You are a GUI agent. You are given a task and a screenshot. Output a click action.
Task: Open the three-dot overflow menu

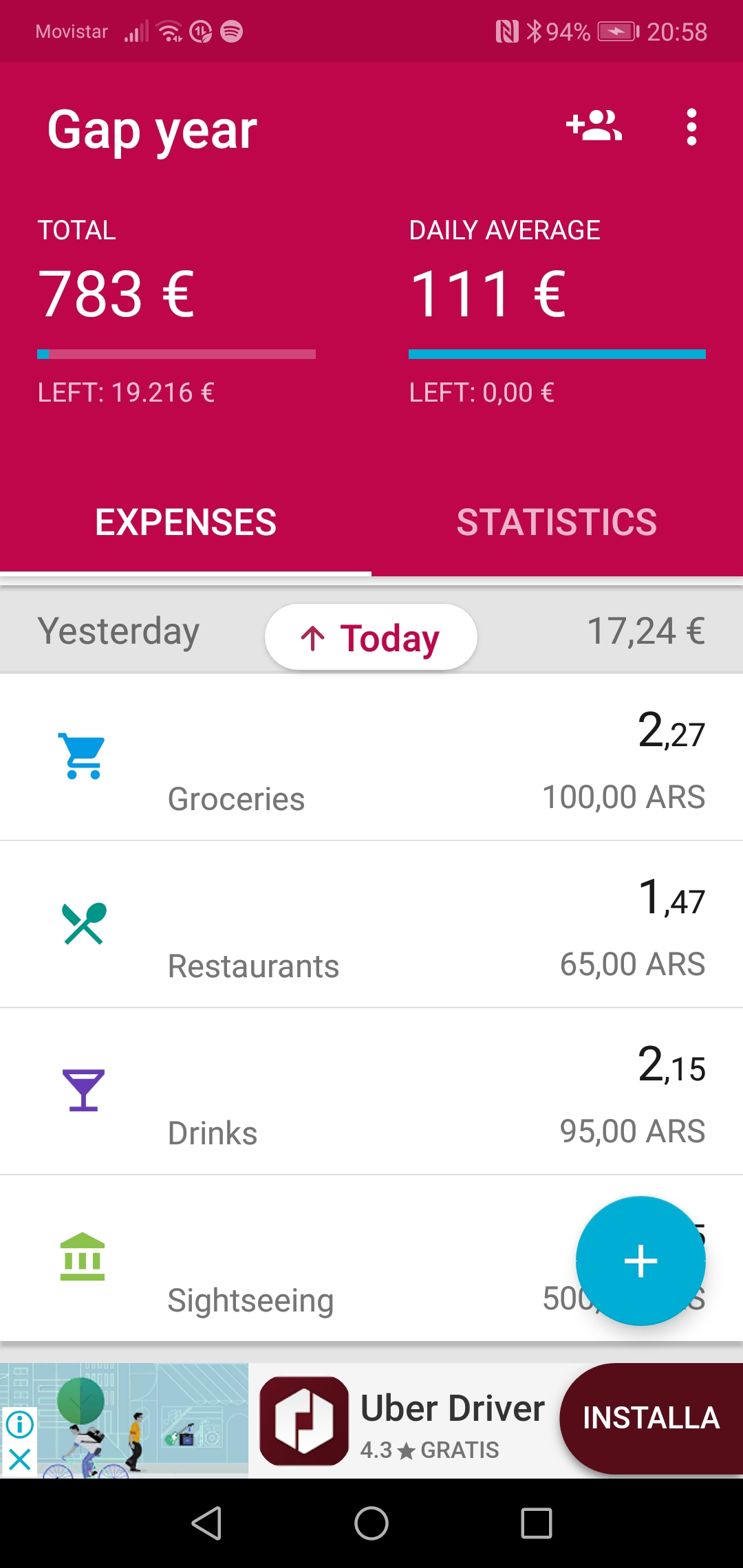click(x=691, y=127)
